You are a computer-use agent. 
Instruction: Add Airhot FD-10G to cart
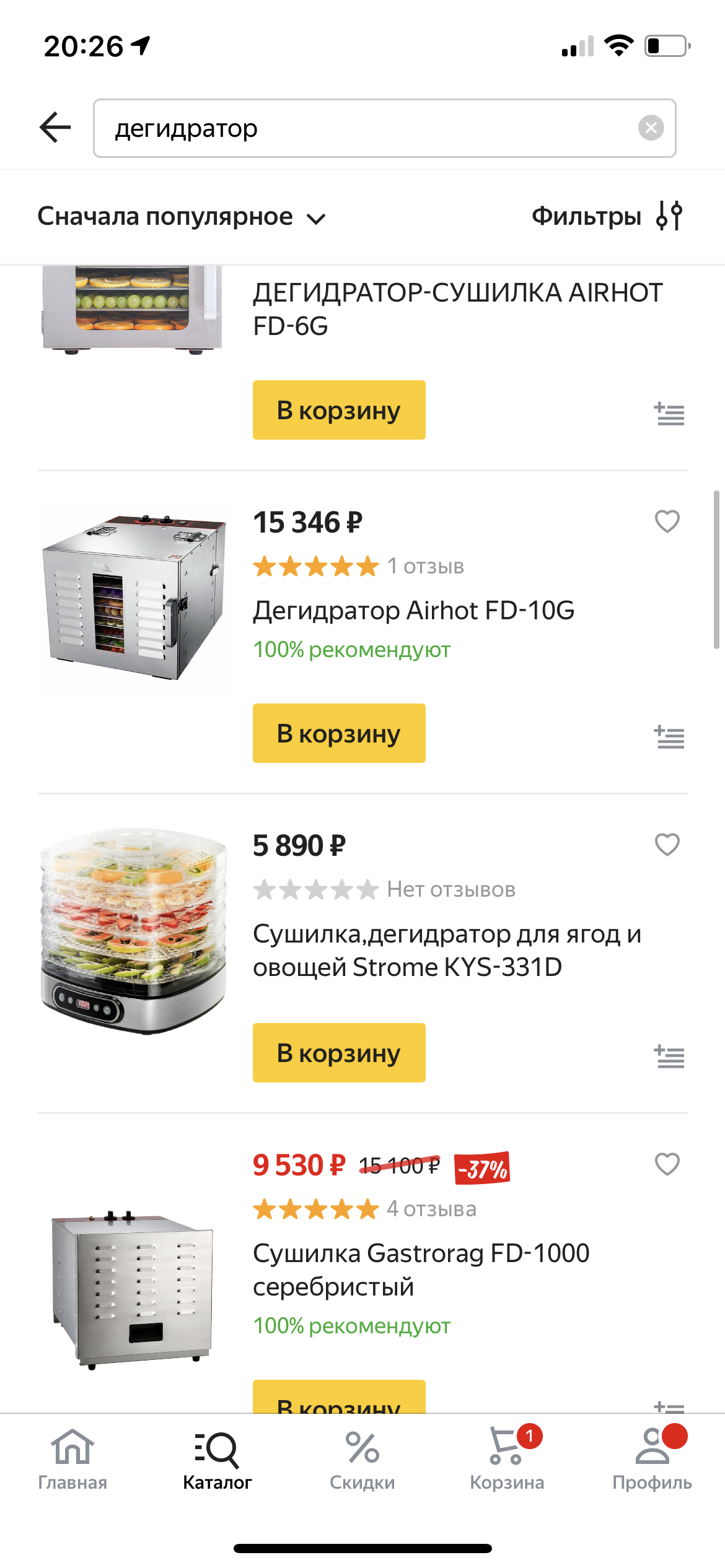(339, 733)
